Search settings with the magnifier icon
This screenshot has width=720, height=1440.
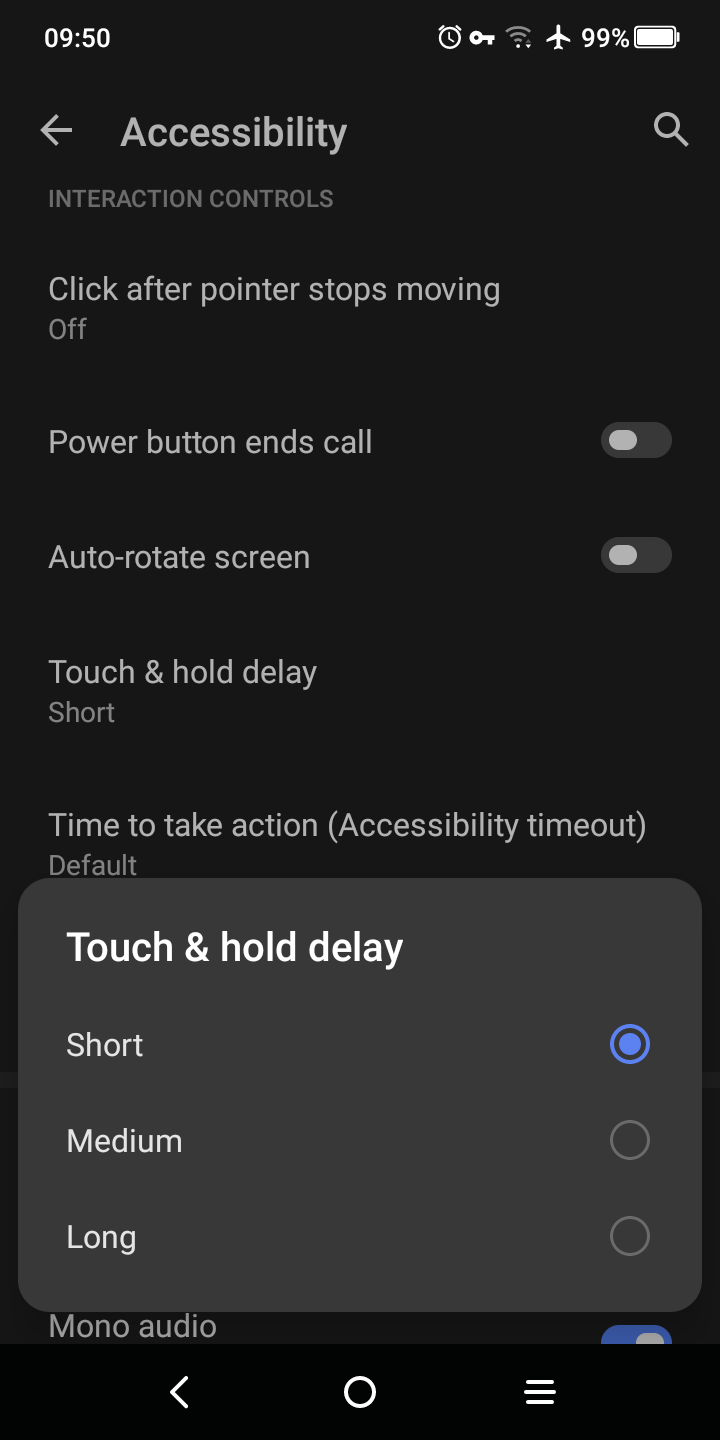point(670,130)
